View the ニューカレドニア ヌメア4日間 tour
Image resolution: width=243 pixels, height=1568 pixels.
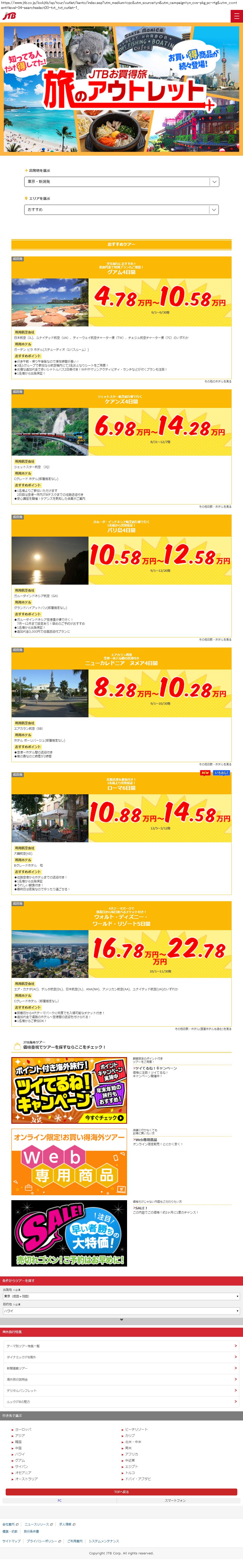pos(122,688)
